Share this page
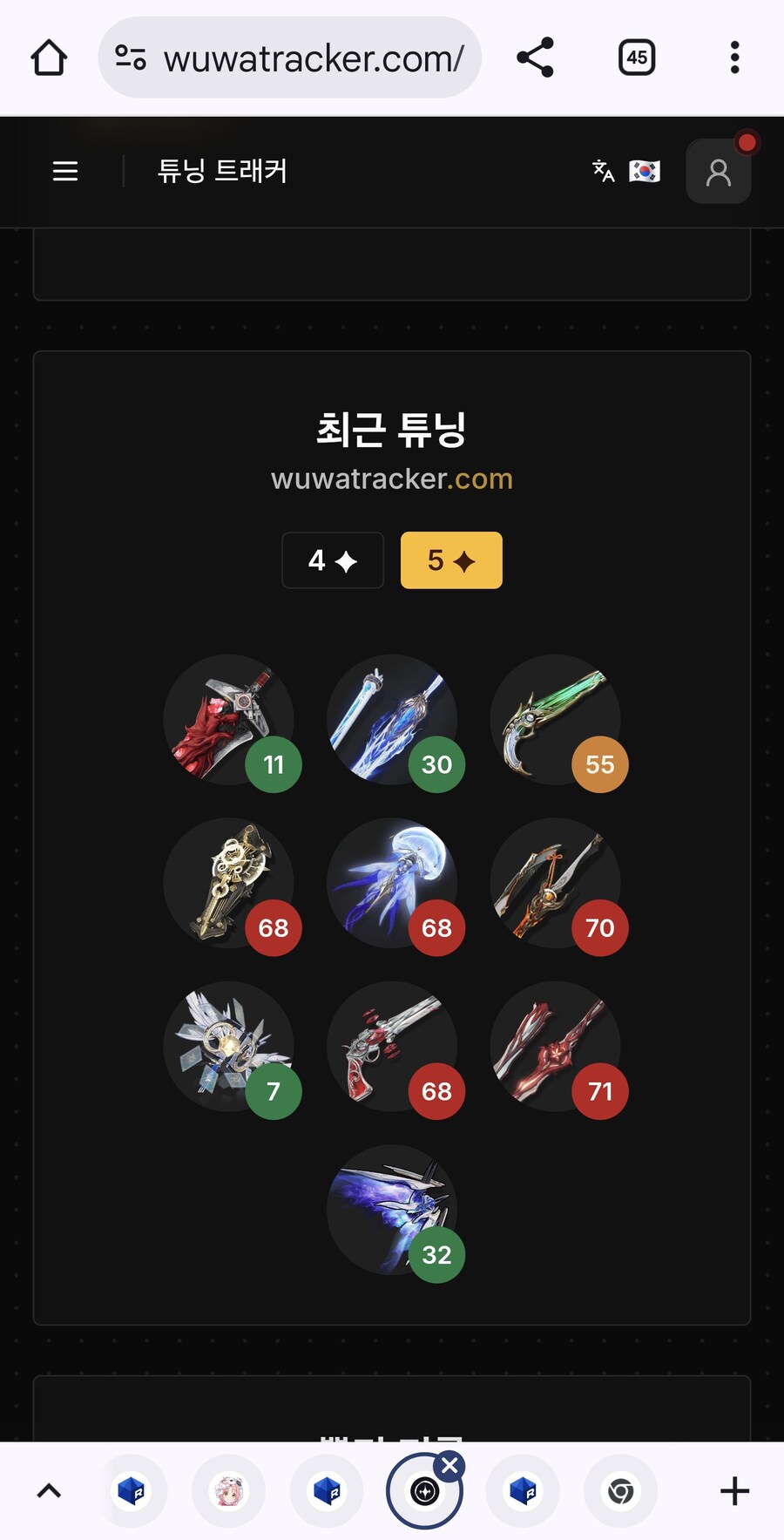 pos(535,58)
